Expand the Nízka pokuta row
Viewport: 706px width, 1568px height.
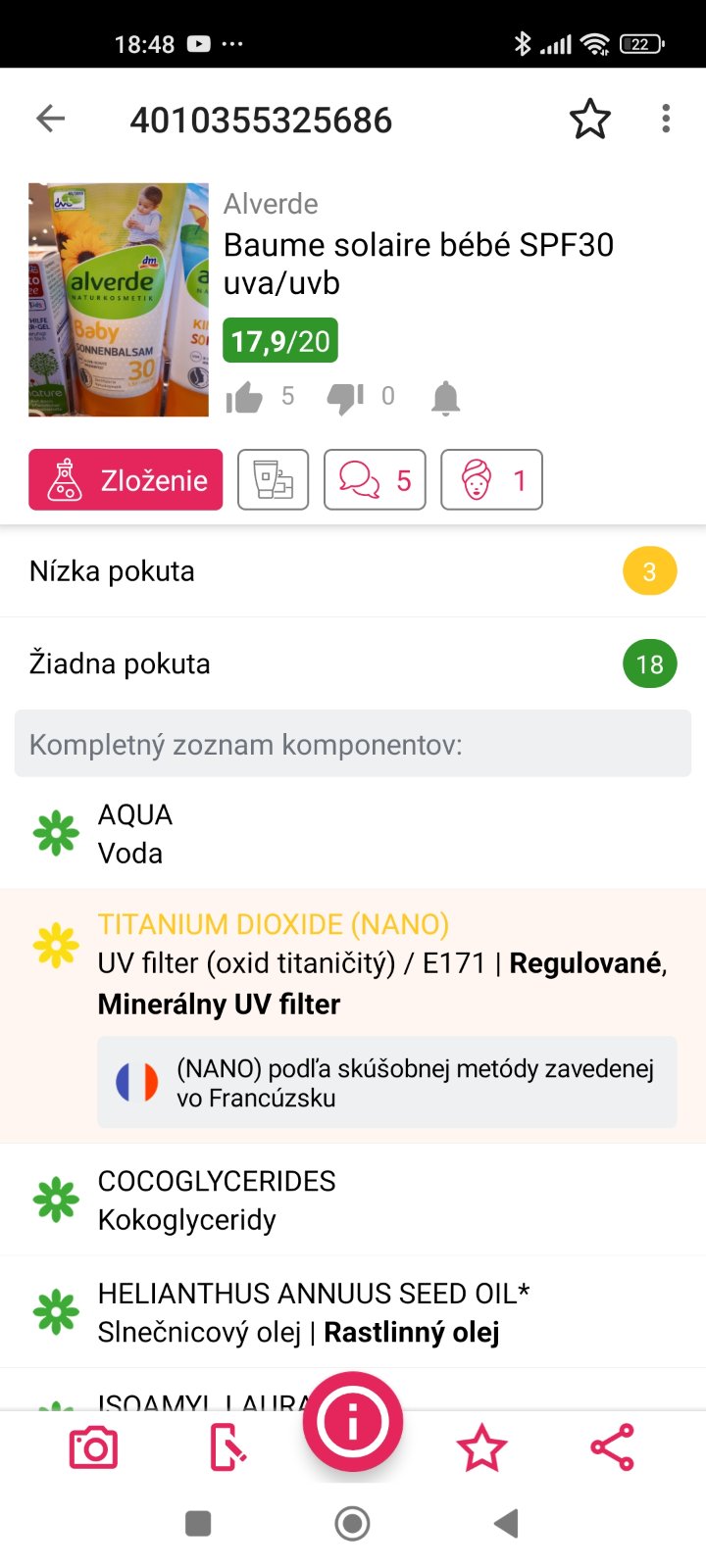(x=353, y=571)
